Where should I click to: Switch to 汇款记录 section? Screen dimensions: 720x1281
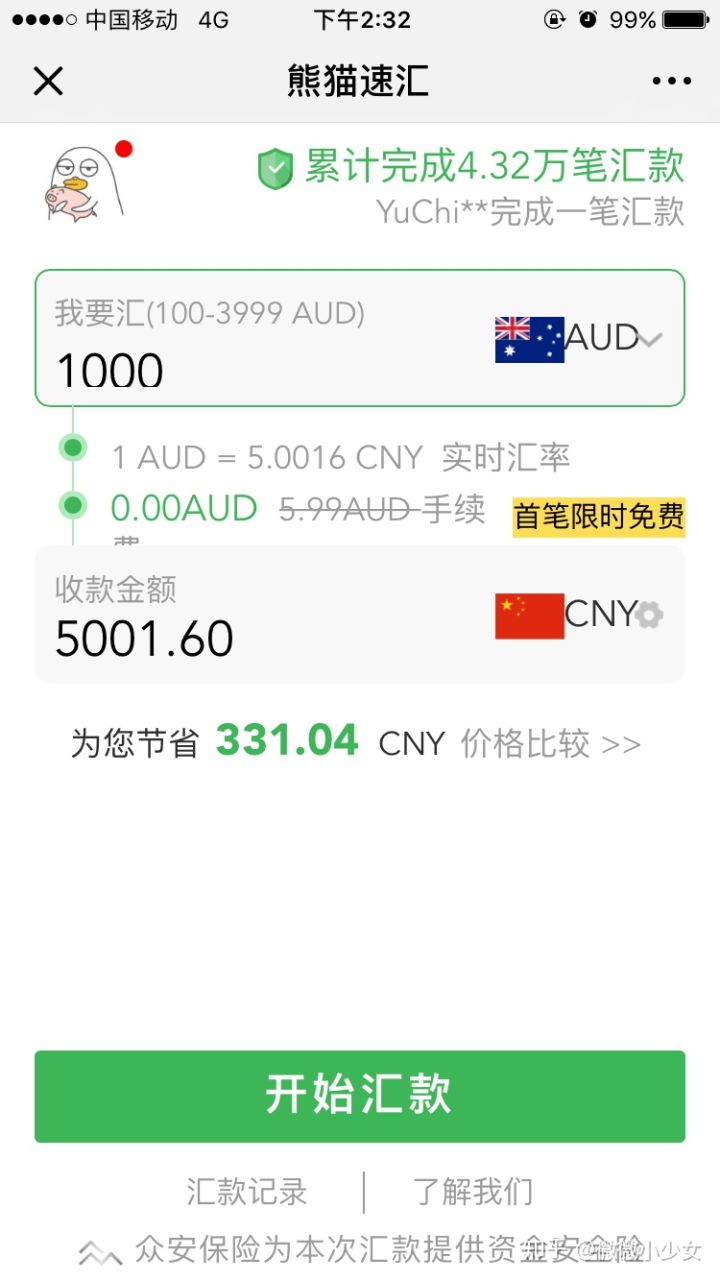click(246, 1191)
